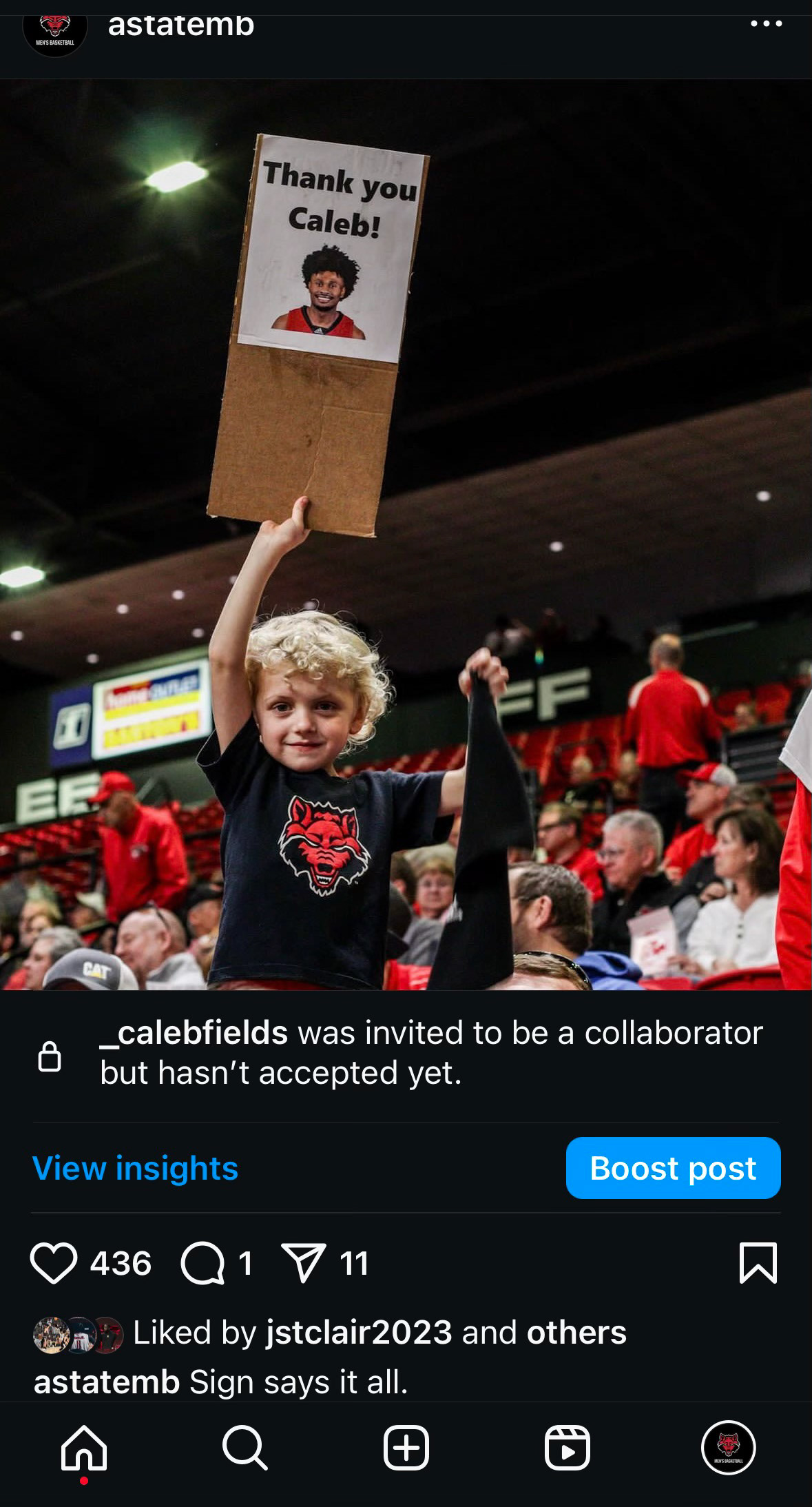View others who liked the post
The image size is (812, 1507).
click(x=576, y=1332)
